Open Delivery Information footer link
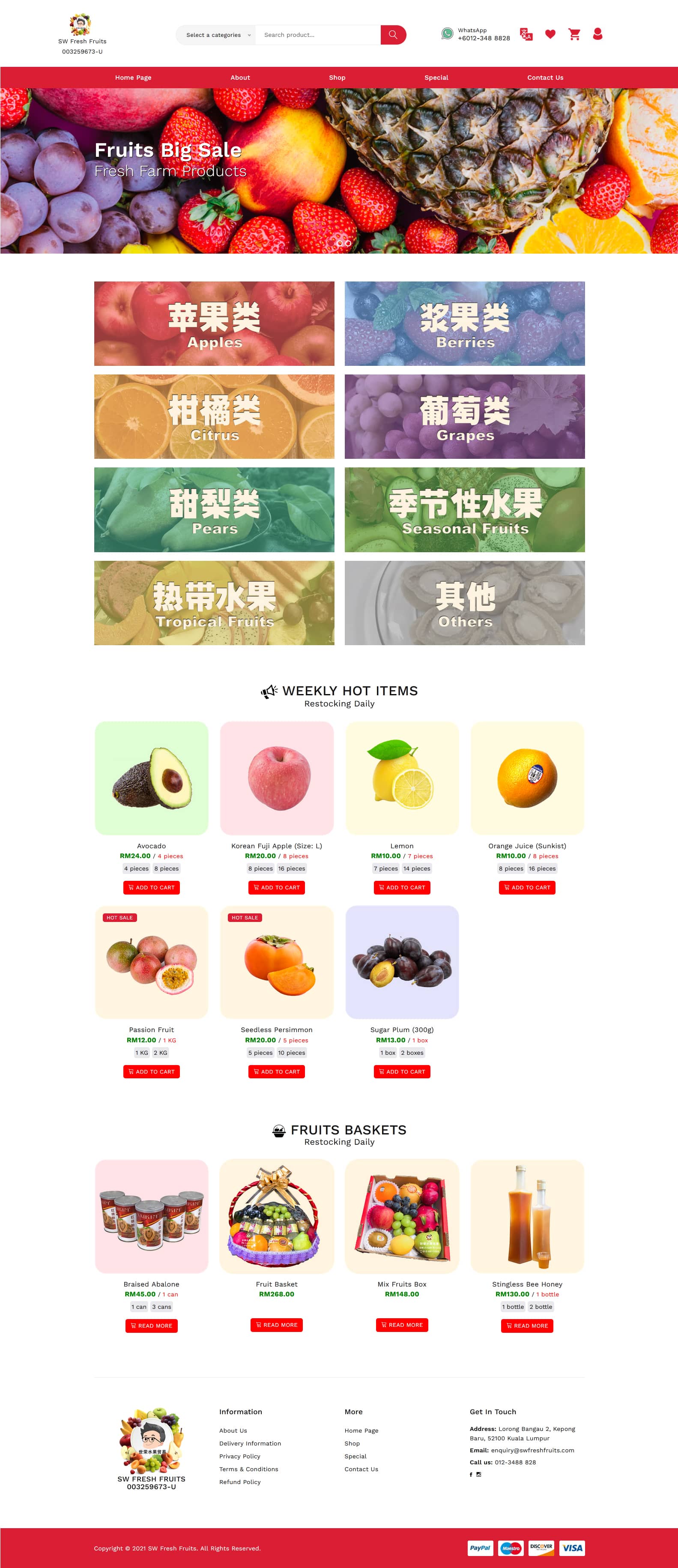Viewport: 678px width, 1568px height. [250, 1443]
